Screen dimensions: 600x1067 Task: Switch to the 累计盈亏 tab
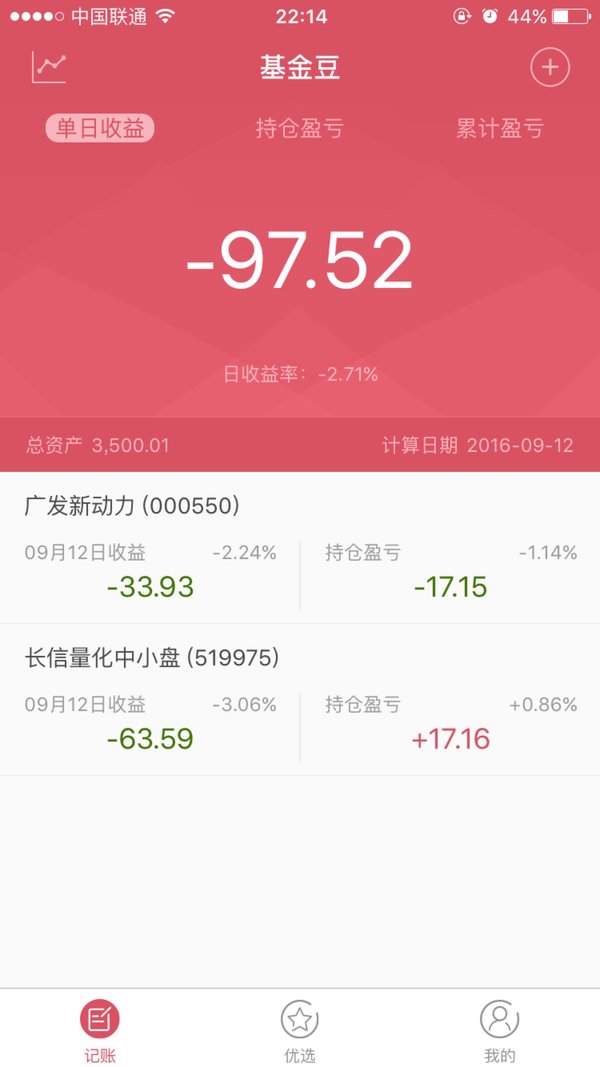tap(499, 129)
